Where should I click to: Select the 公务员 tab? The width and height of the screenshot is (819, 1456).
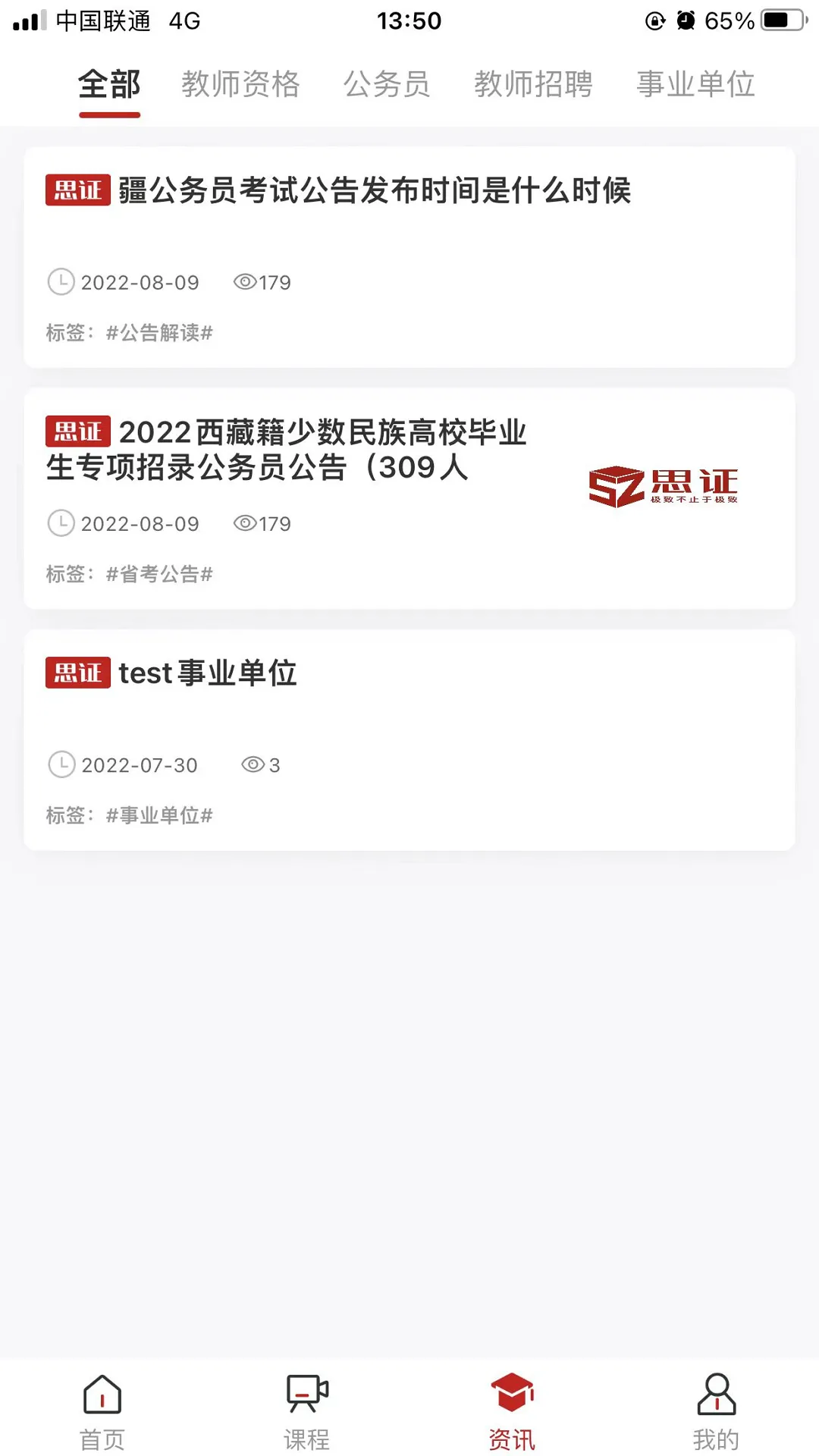tap(388, 84)
